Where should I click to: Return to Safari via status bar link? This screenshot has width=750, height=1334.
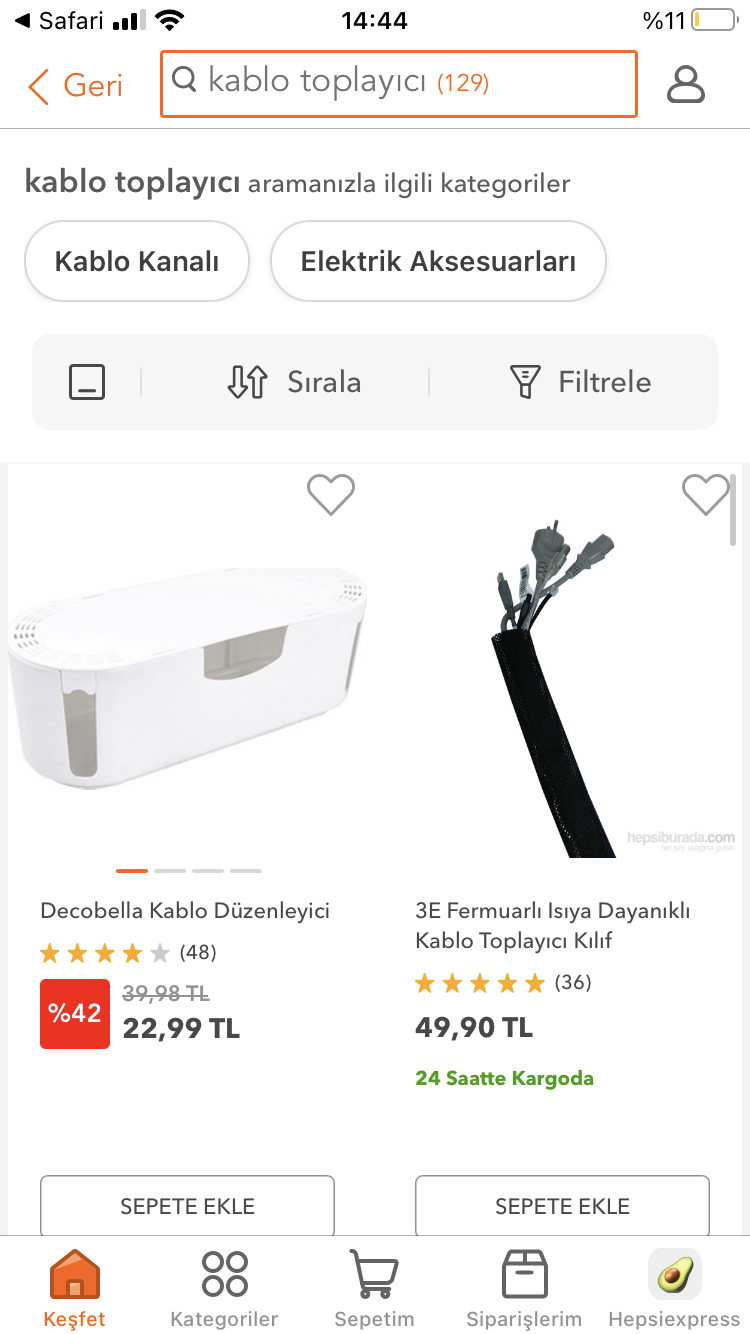pos(58,20)
